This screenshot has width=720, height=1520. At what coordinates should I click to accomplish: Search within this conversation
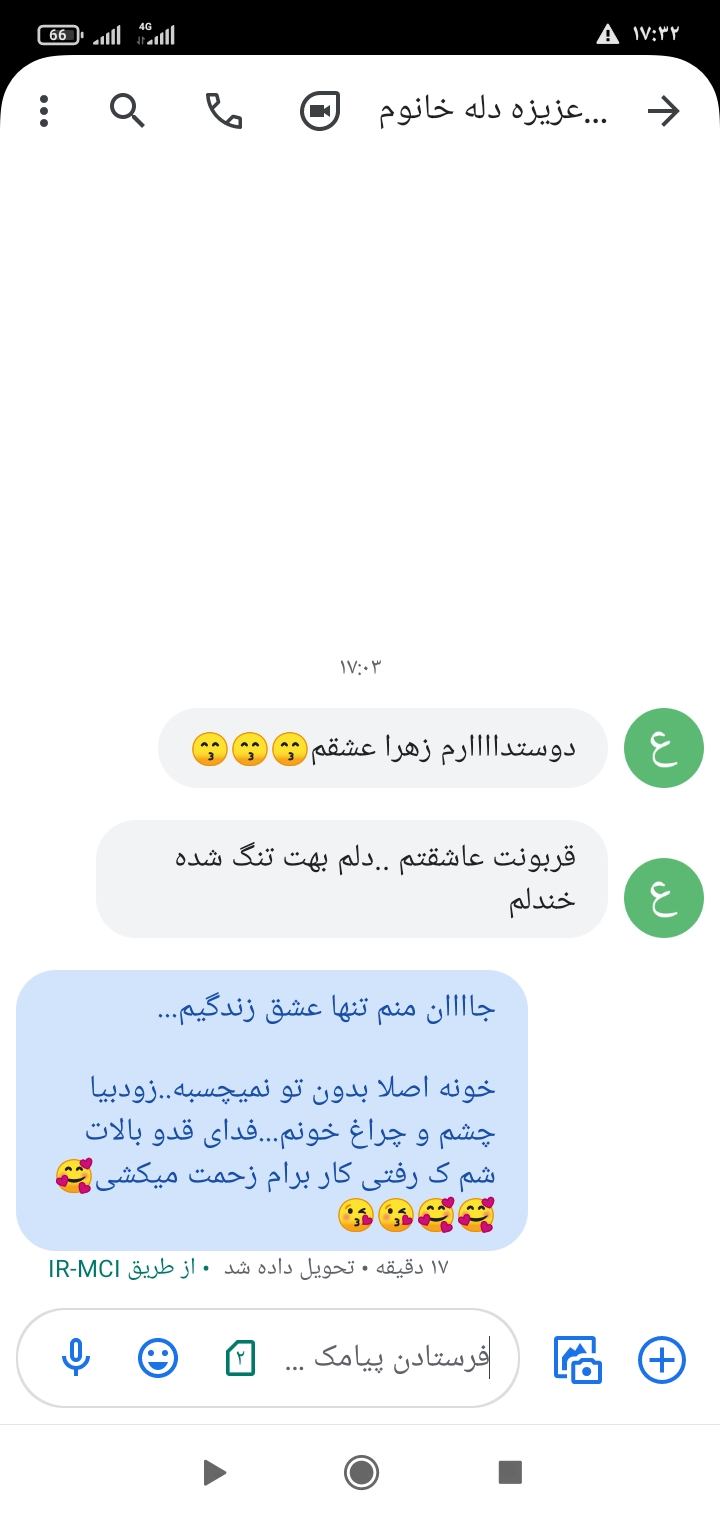[127, 111]
